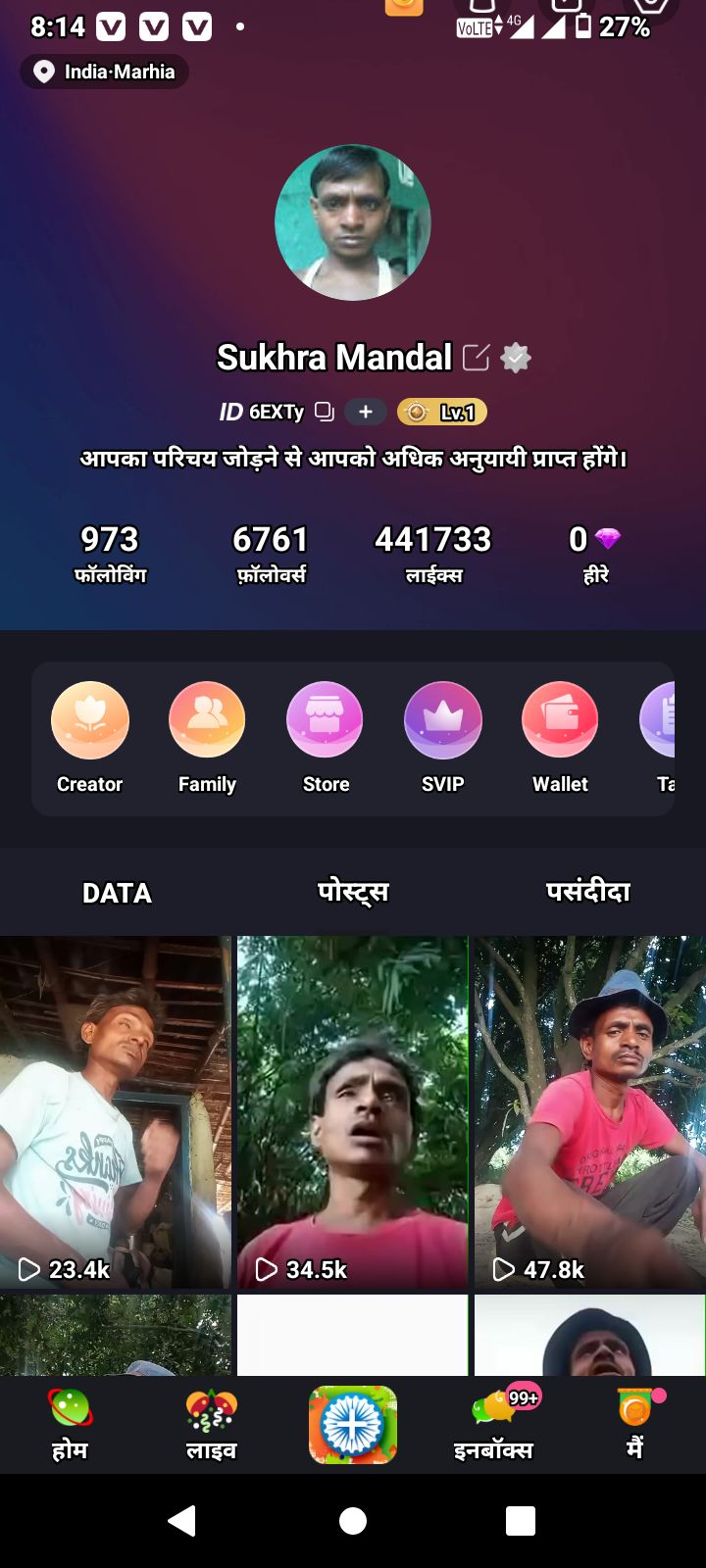Play the video with 23.4k views
706x1568 pixels.
pos(116,1112)
